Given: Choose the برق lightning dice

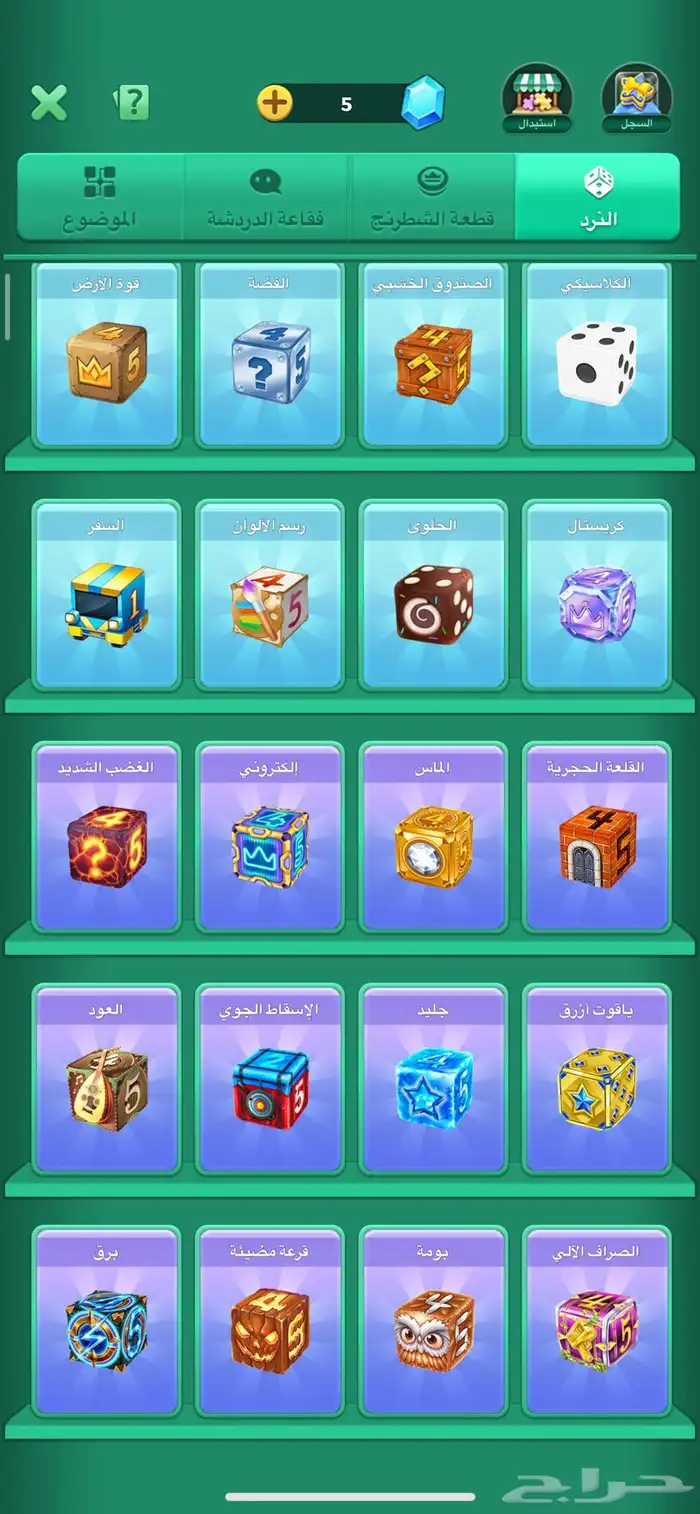Looking at the screenshot, I should [106, 1321].
